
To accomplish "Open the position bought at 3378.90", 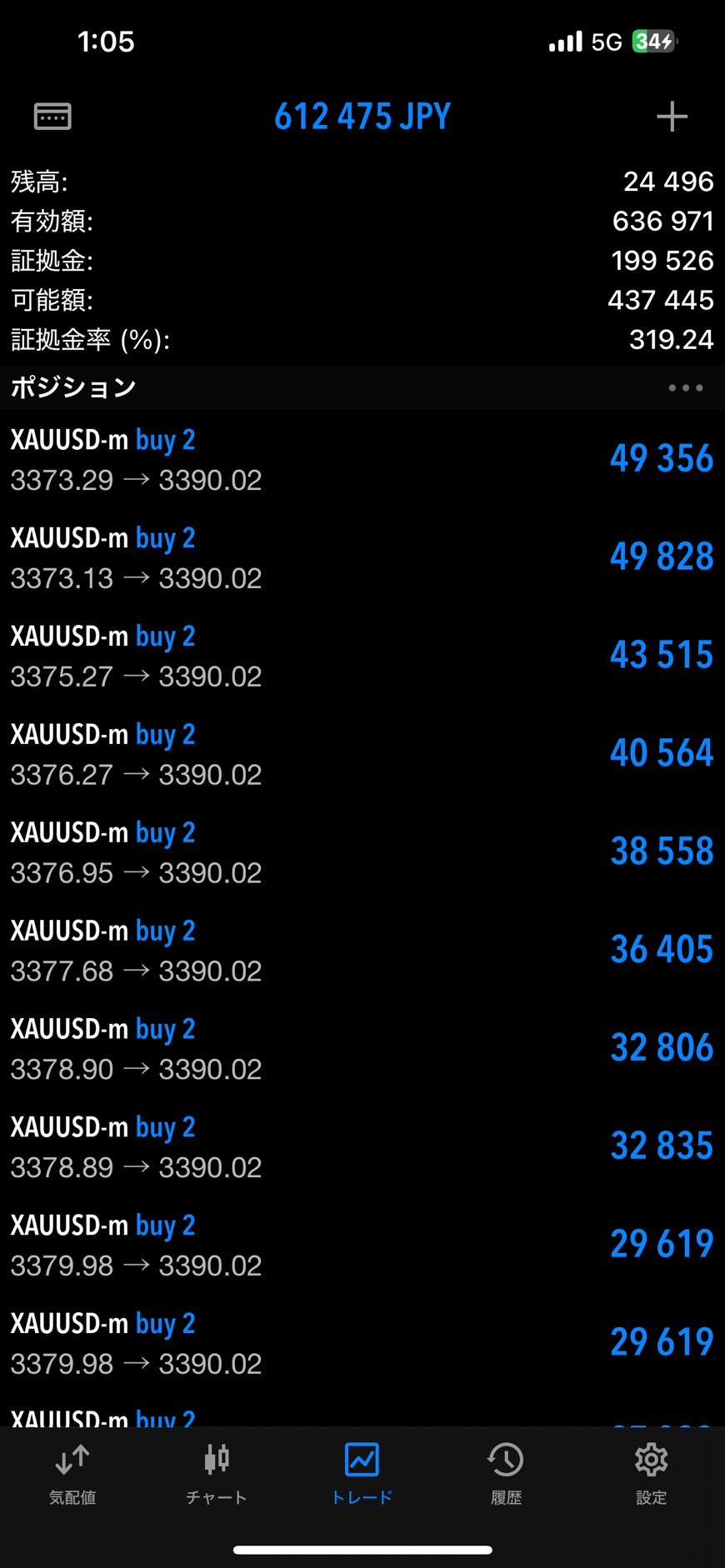I will point(362,1049).
